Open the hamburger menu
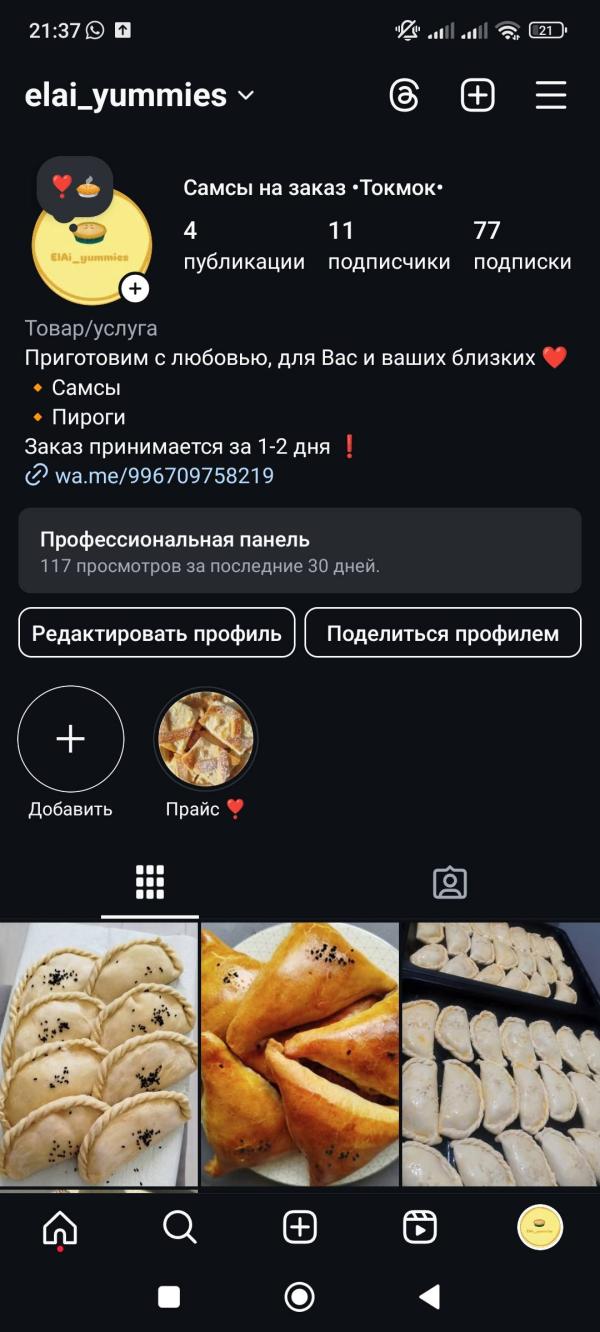600x1332 pixels. coord(551,96)
